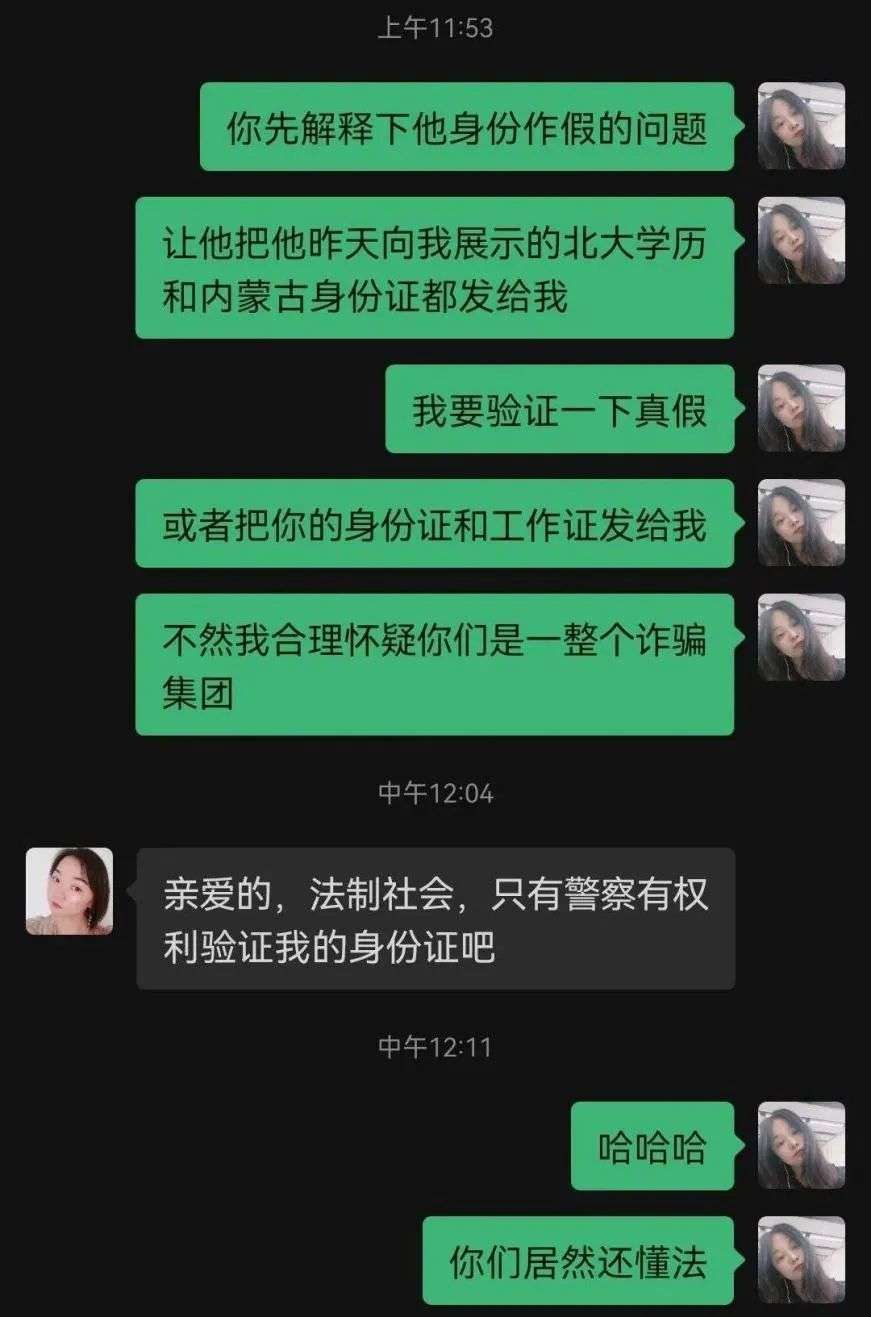Tap the avatar next to 哈哈哈
Screen dimensions: 871x1317
[x=801, y=1145]
